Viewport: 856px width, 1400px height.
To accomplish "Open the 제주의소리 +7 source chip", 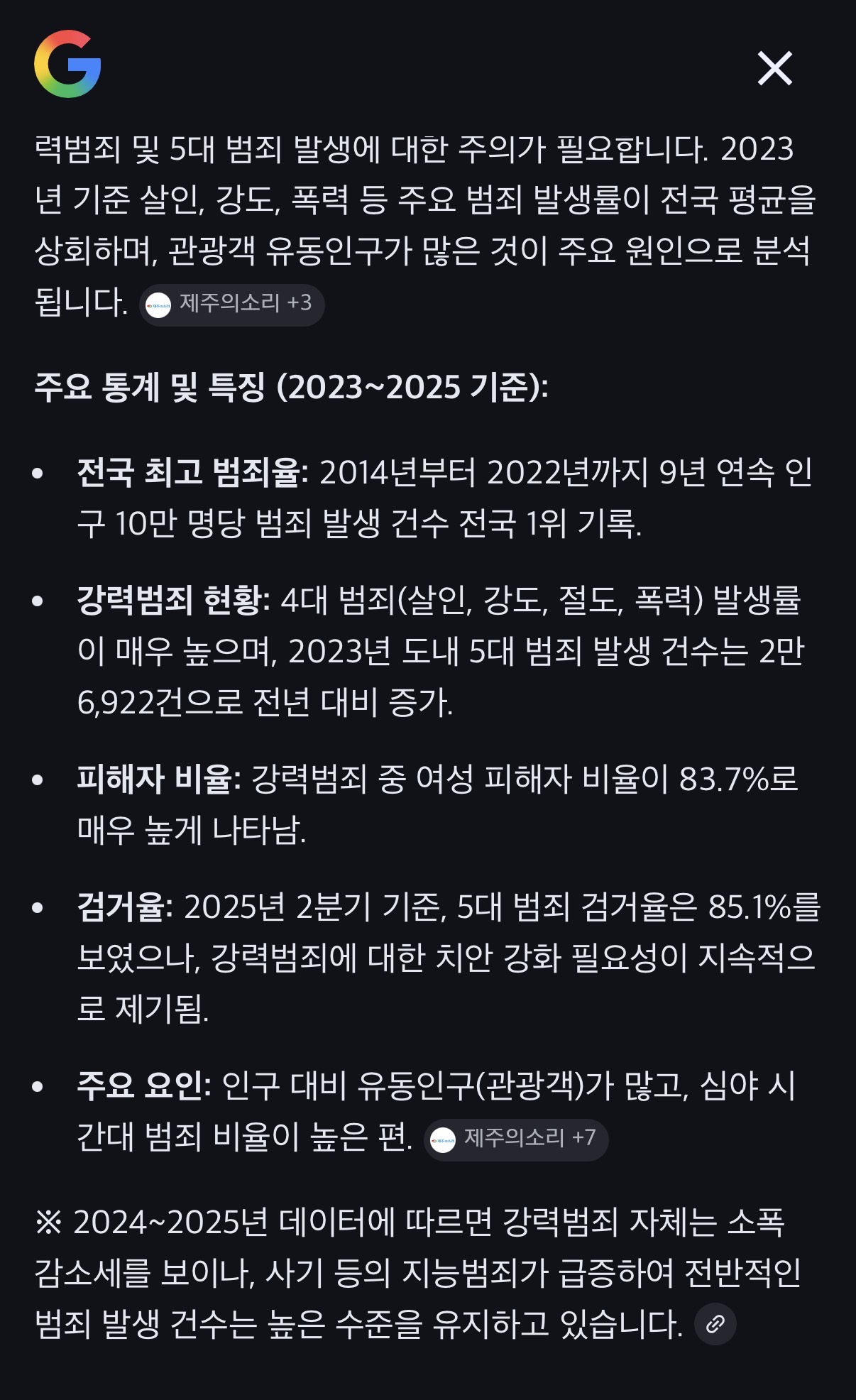I will tap(516, 1139).
